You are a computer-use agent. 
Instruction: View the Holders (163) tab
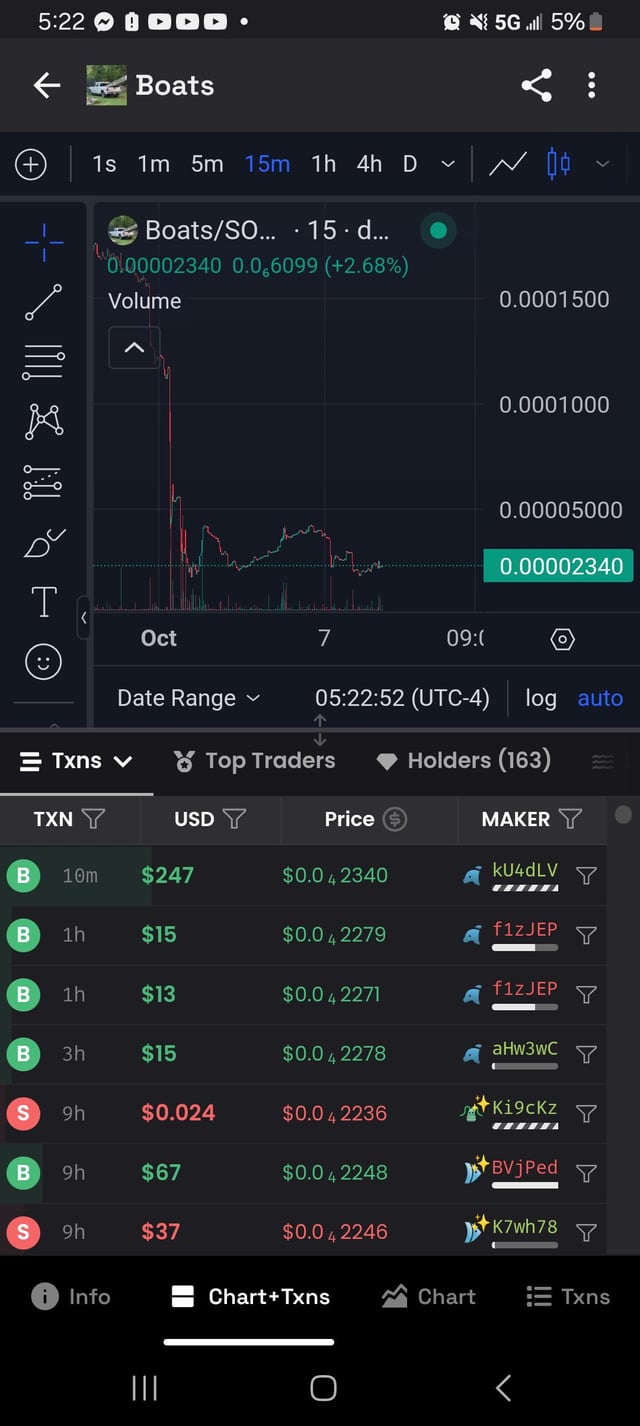(x=465, y=761)
